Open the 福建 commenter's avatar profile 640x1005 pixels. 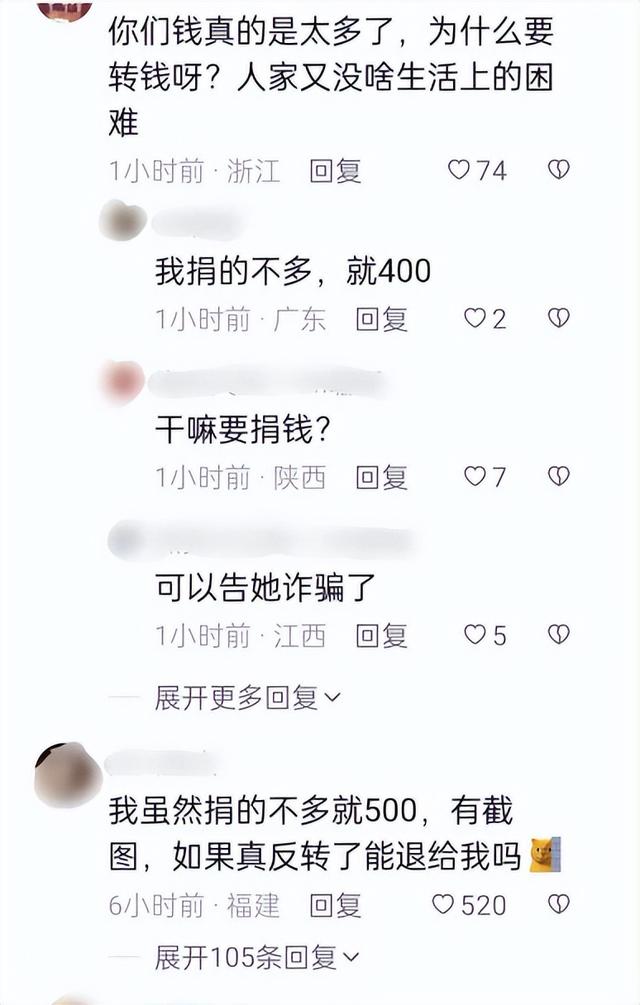[x=67, y=775]
